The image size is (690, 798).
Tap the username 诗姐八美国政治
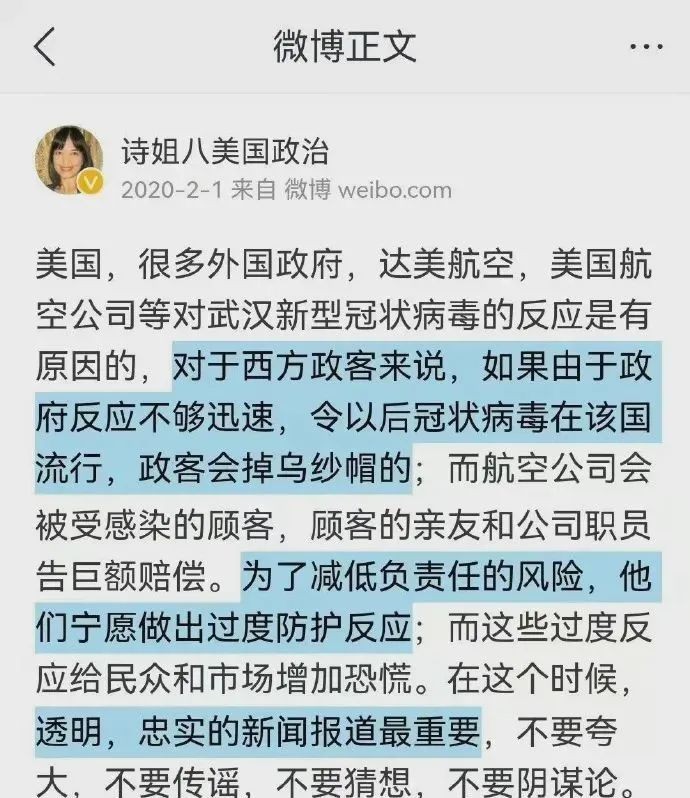click(224, 151)
